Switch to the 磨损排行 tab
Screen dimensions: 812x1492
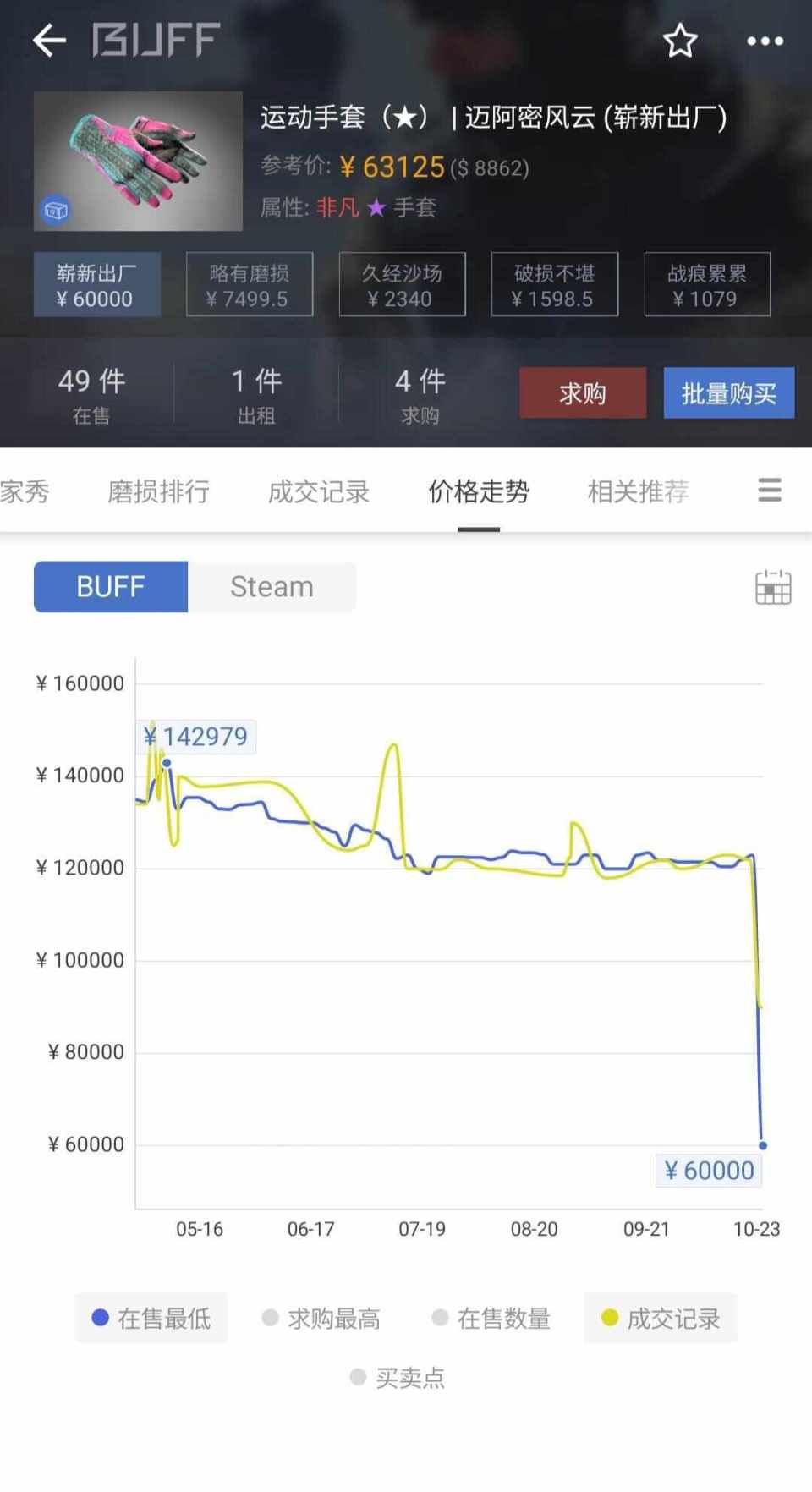pos(159,491)
